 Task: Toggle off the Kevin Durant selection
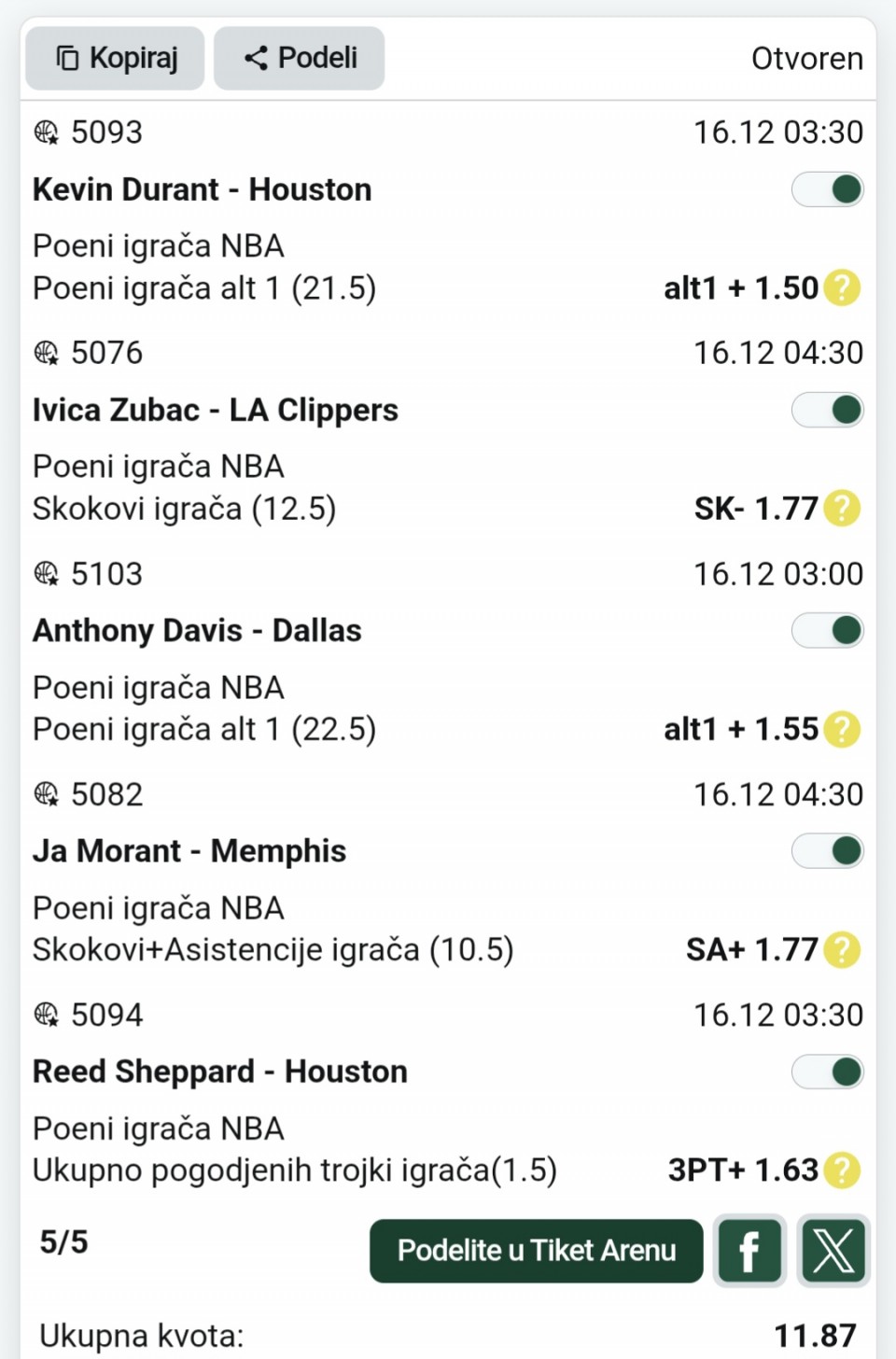[828, 189]
